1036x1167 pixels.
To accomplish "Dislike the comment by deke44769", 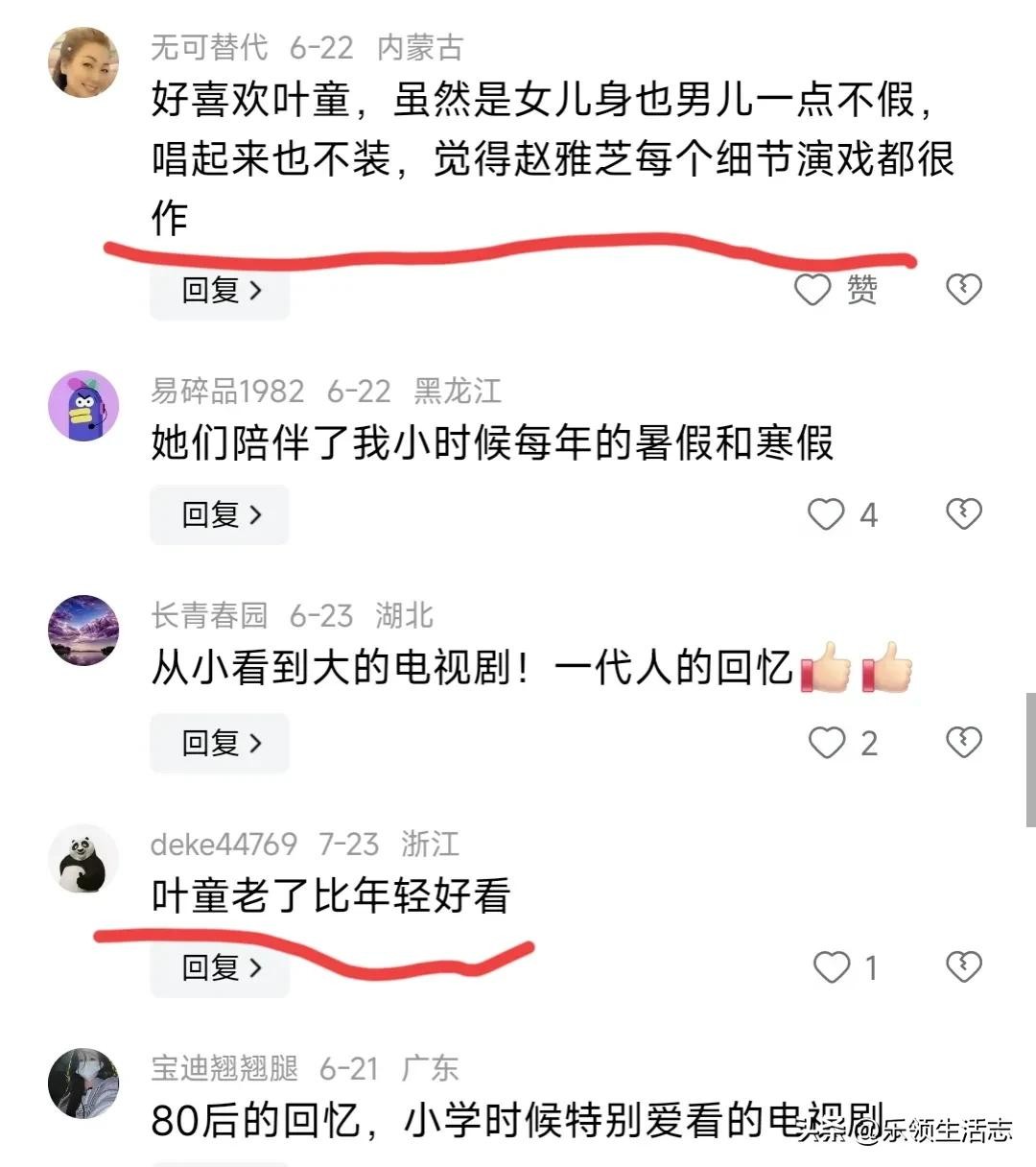I will [x=963, y=967].
